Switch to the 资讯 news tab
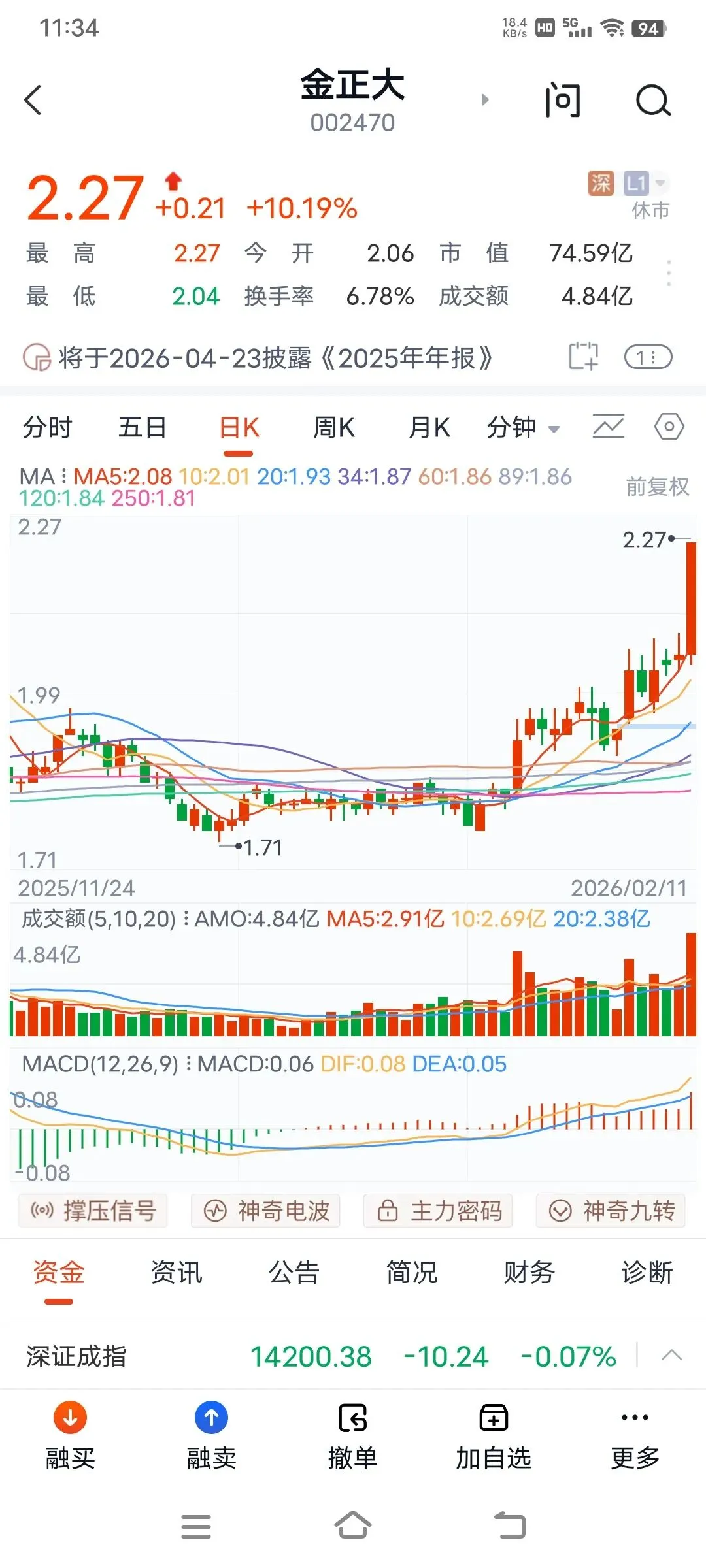 tap(176, 1273)
